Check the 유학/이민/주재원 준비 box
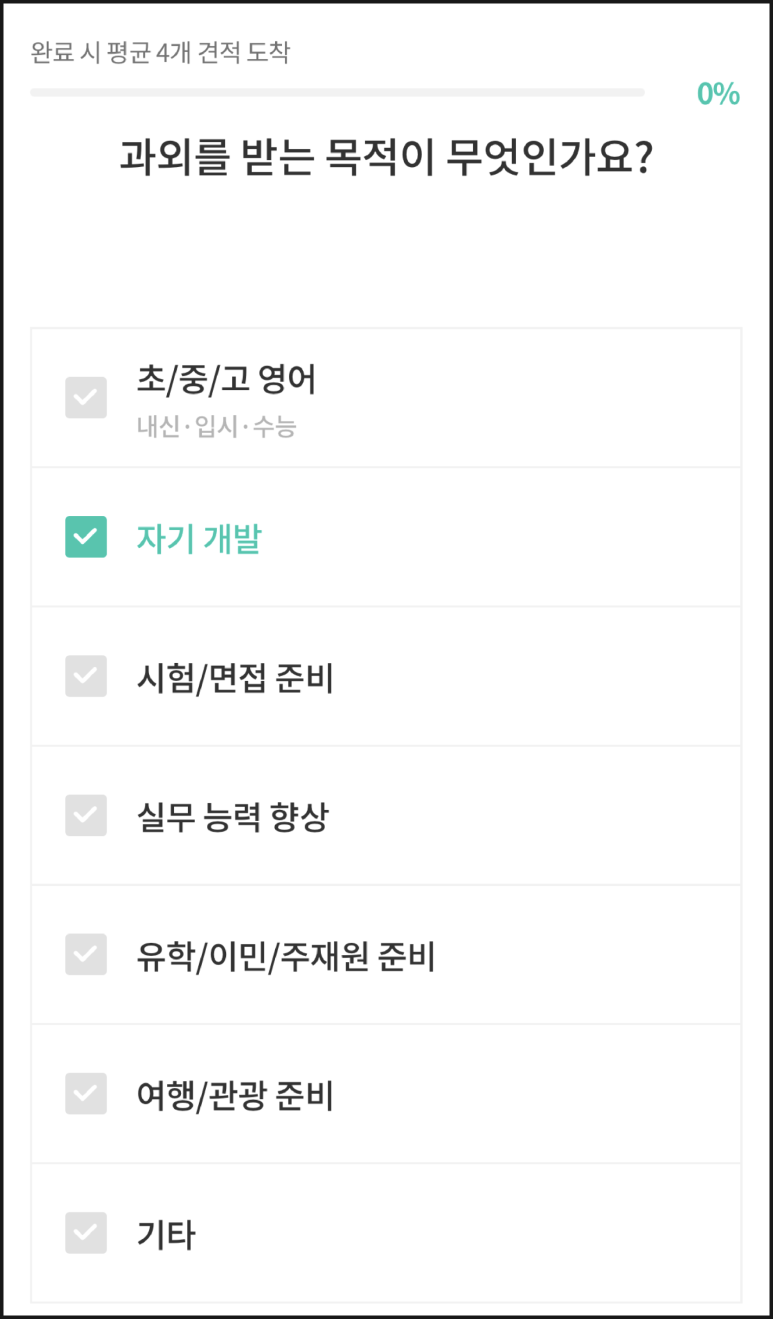The width and height of the screenshot is (773, 1319). pos(86,954)
